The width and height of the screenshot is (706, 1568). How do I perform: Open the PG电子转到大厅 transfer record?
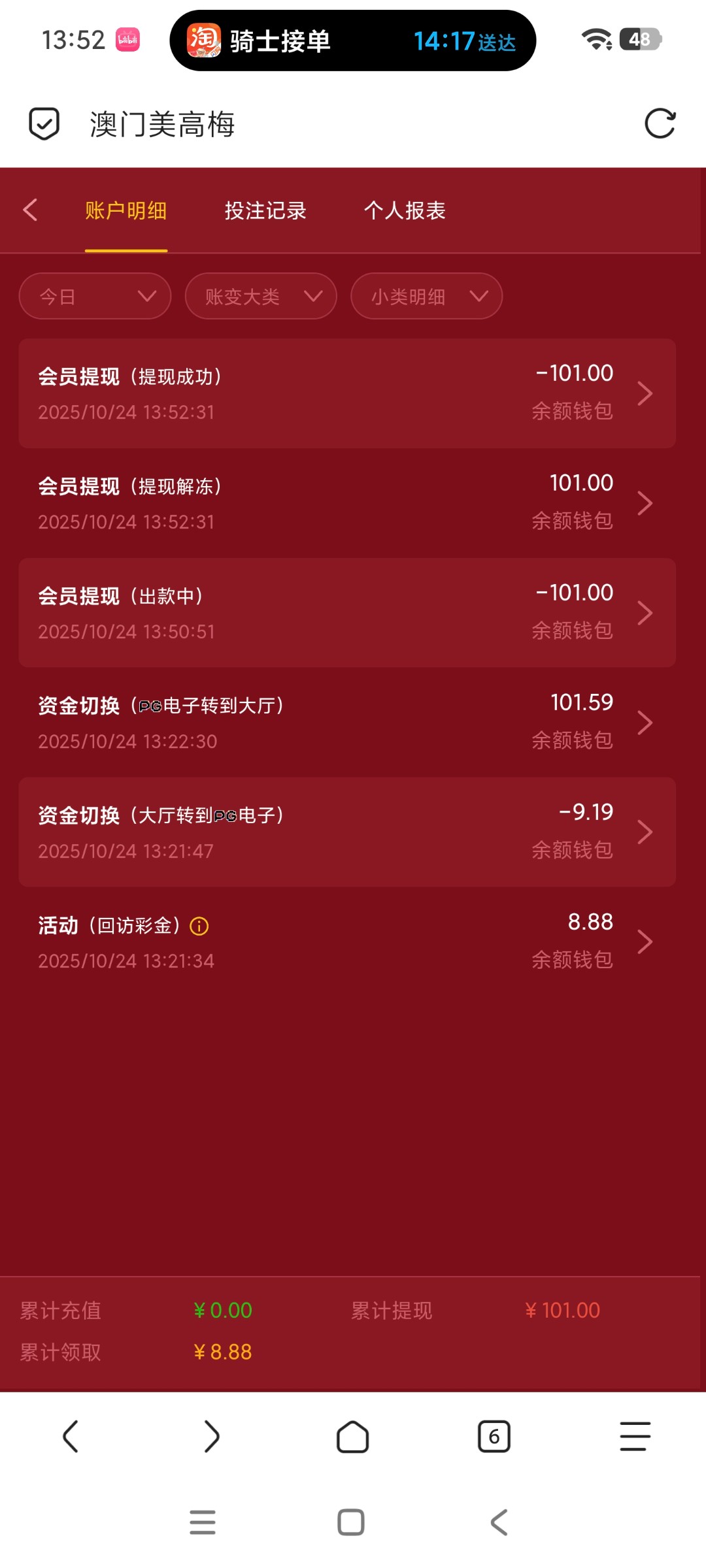[347, 723]
